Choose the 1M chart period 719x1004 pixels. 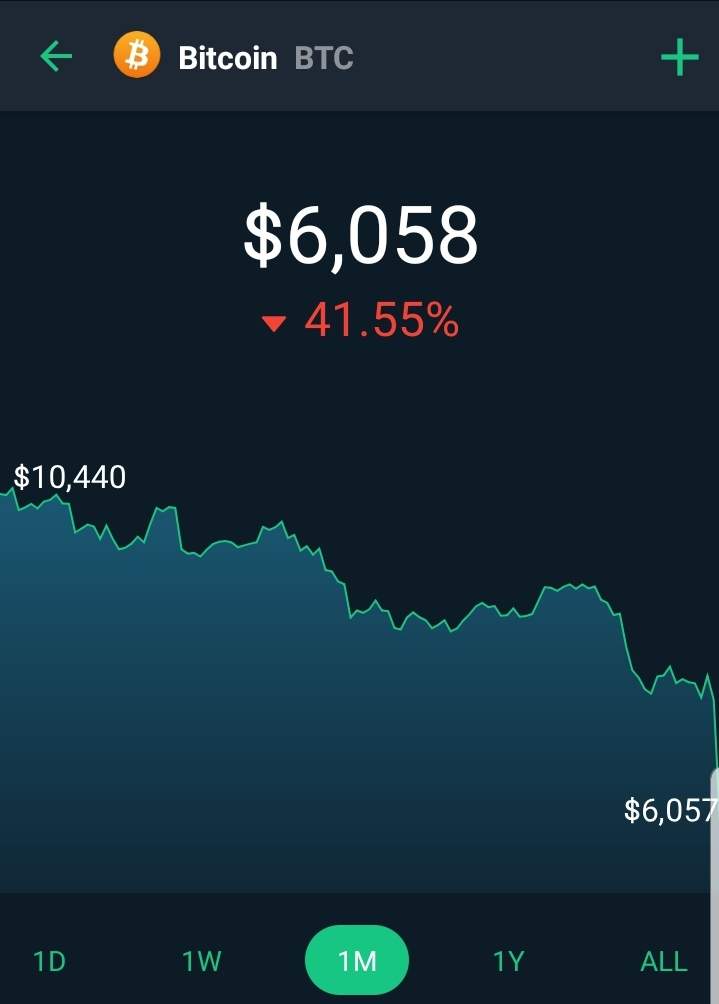click(x=357, y=961)
